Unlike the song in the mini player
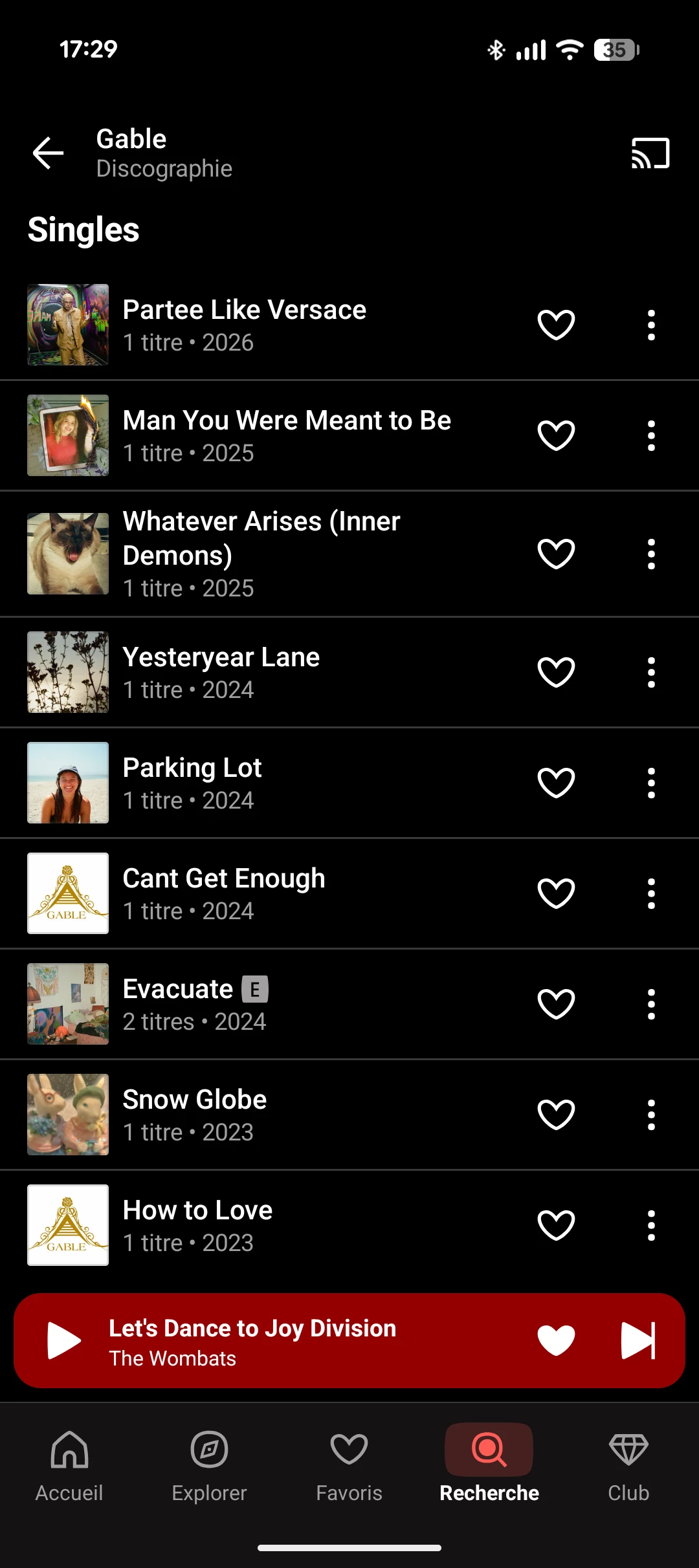This screenshot has height=1568, width=699. [x=556, y=1340]
